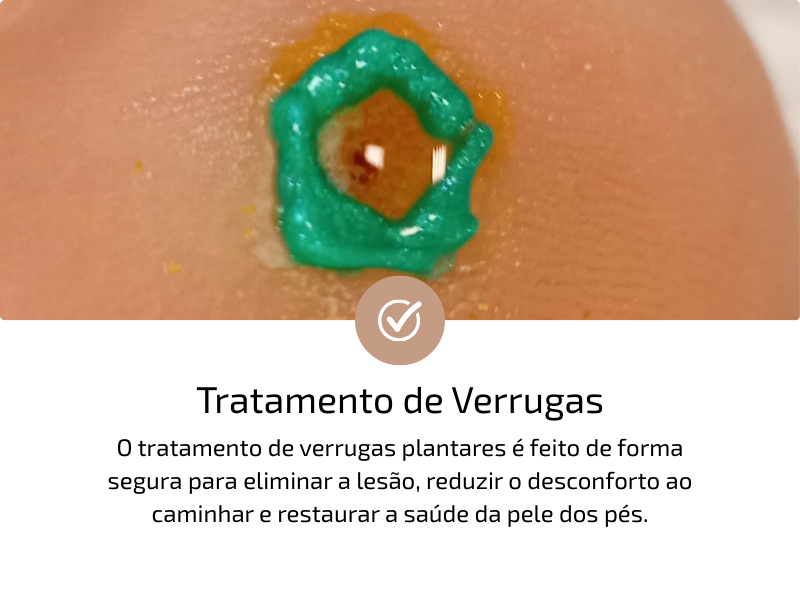The width and height of the screenshot is (800, 600).
Task: Tap the round checkmark confirm button
Action: click(400, 320)
